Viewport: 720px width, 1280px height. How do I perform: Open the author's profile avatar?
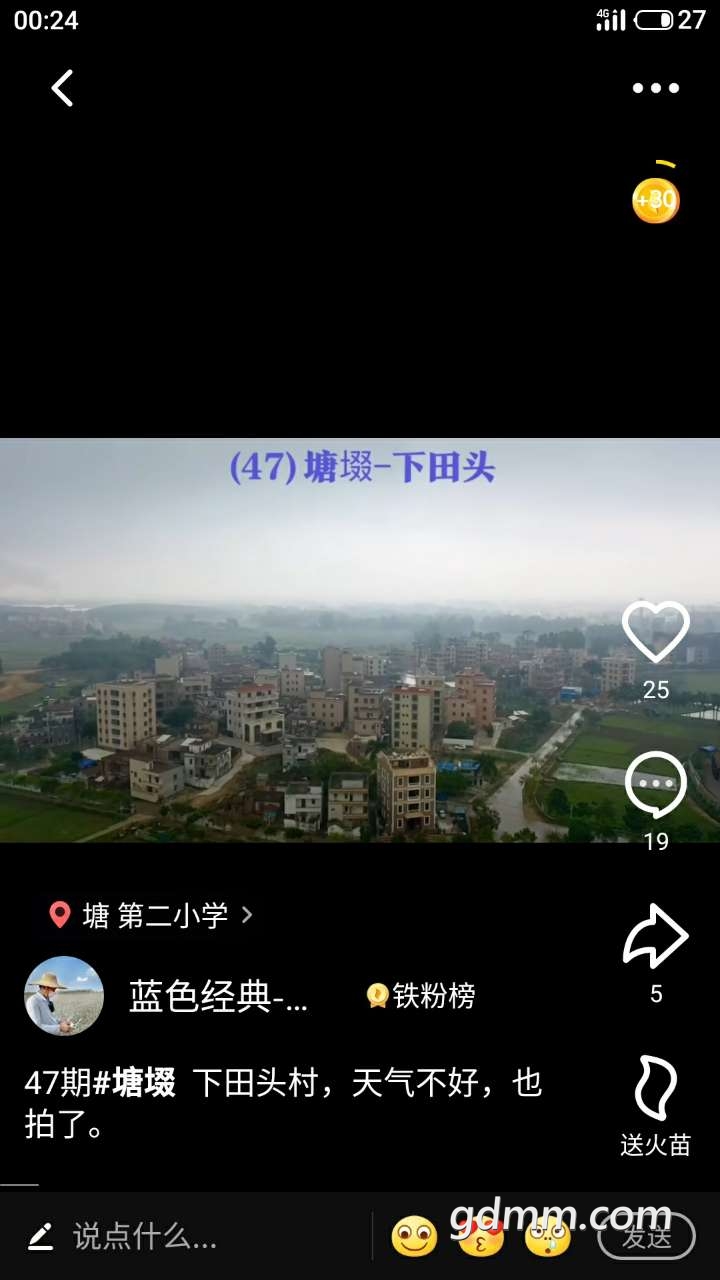tap(64, 995)
